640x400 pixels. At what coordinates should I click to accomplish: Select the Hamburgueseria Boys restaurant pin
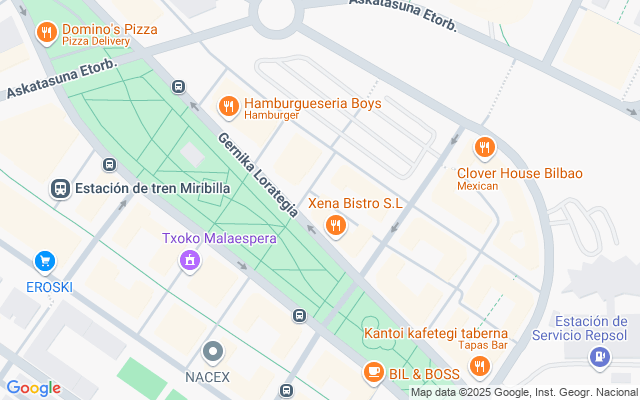[228, 105]
